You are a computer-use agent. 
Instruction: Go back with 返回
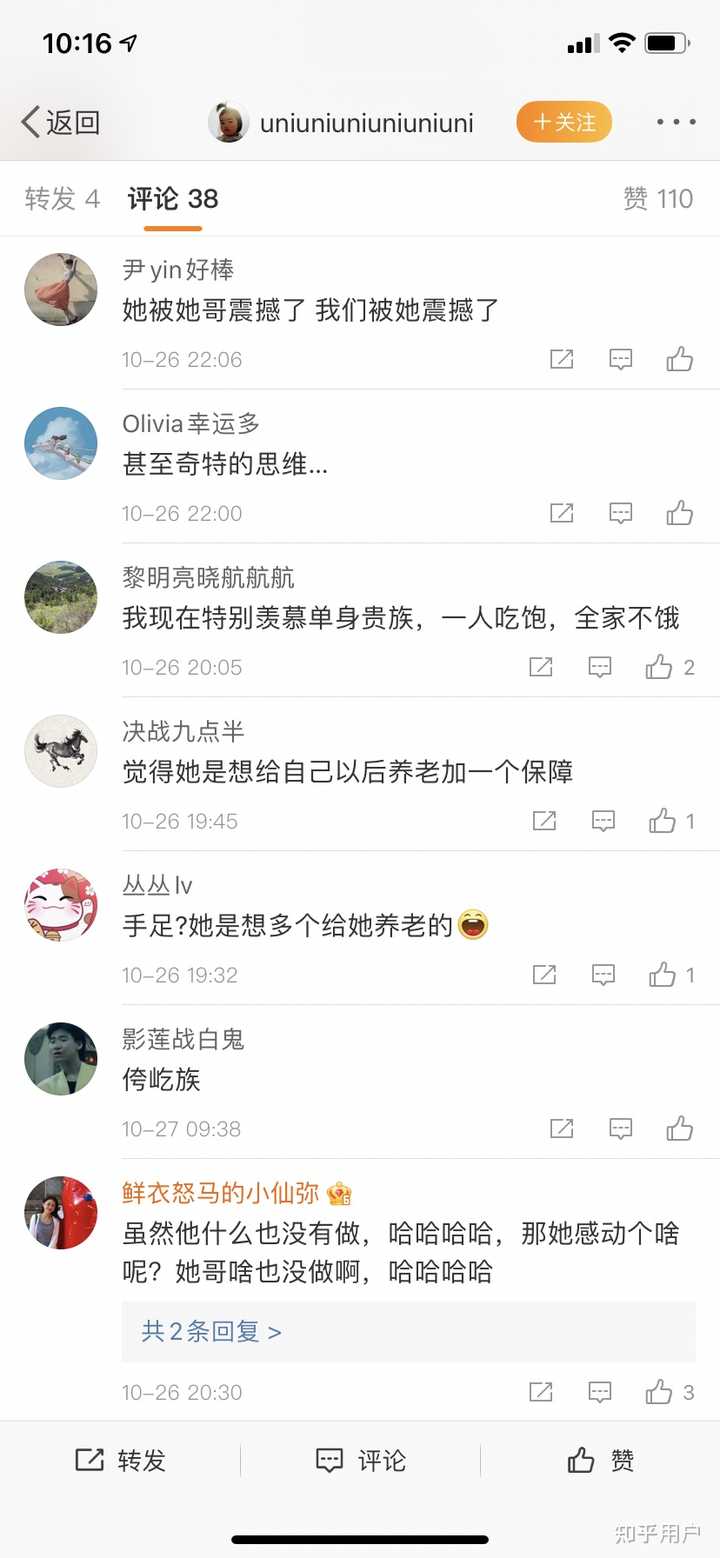(62, 122)
